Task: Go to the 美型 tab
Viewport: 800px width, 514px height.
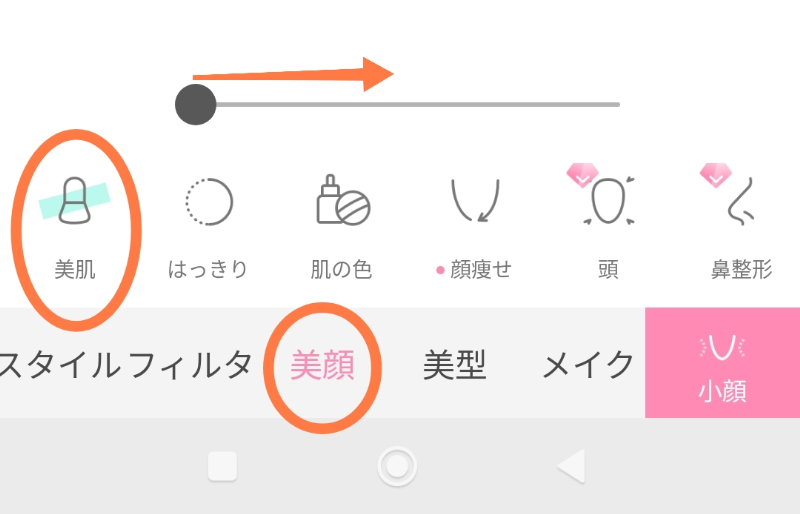Action: tap(454, 365)
